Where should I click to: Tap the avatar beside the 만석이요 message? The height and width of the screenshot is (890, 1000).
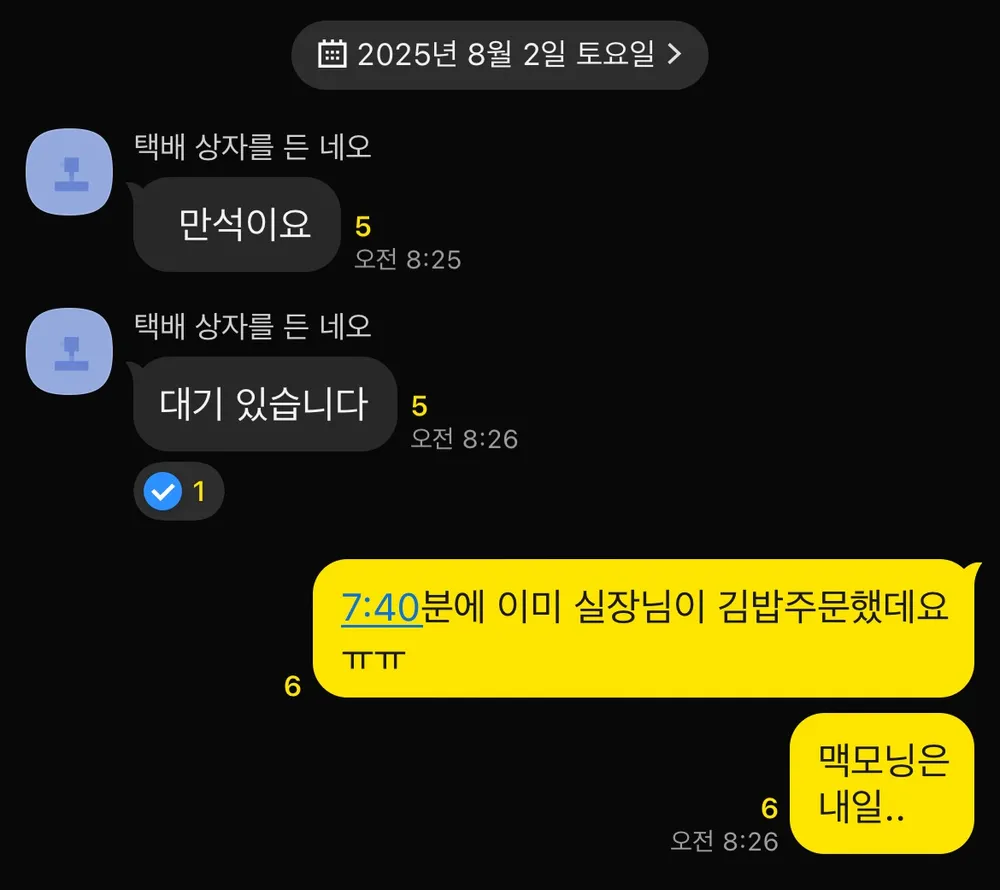[x=68, y=171]
